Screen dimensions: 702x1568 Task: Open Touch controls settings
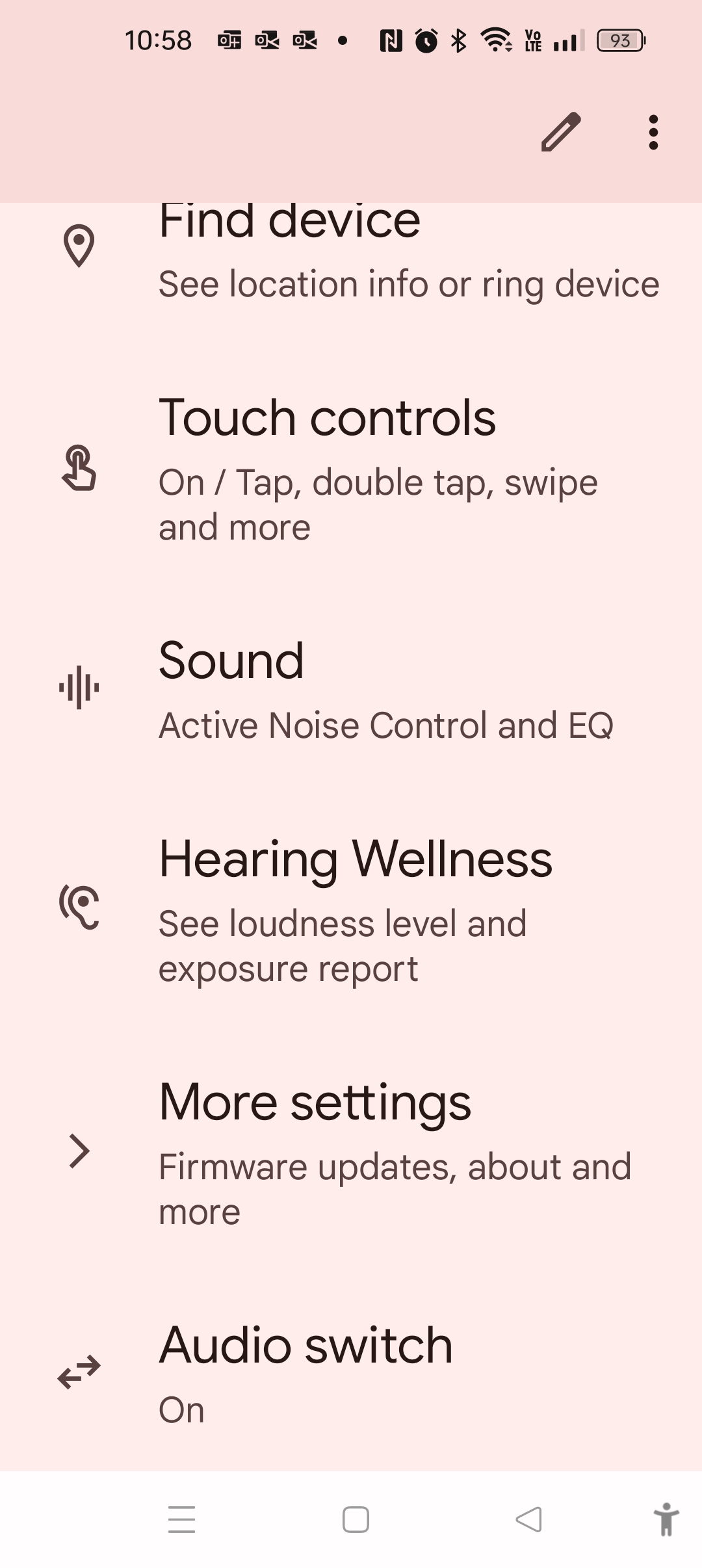click(x=351, y=469)
